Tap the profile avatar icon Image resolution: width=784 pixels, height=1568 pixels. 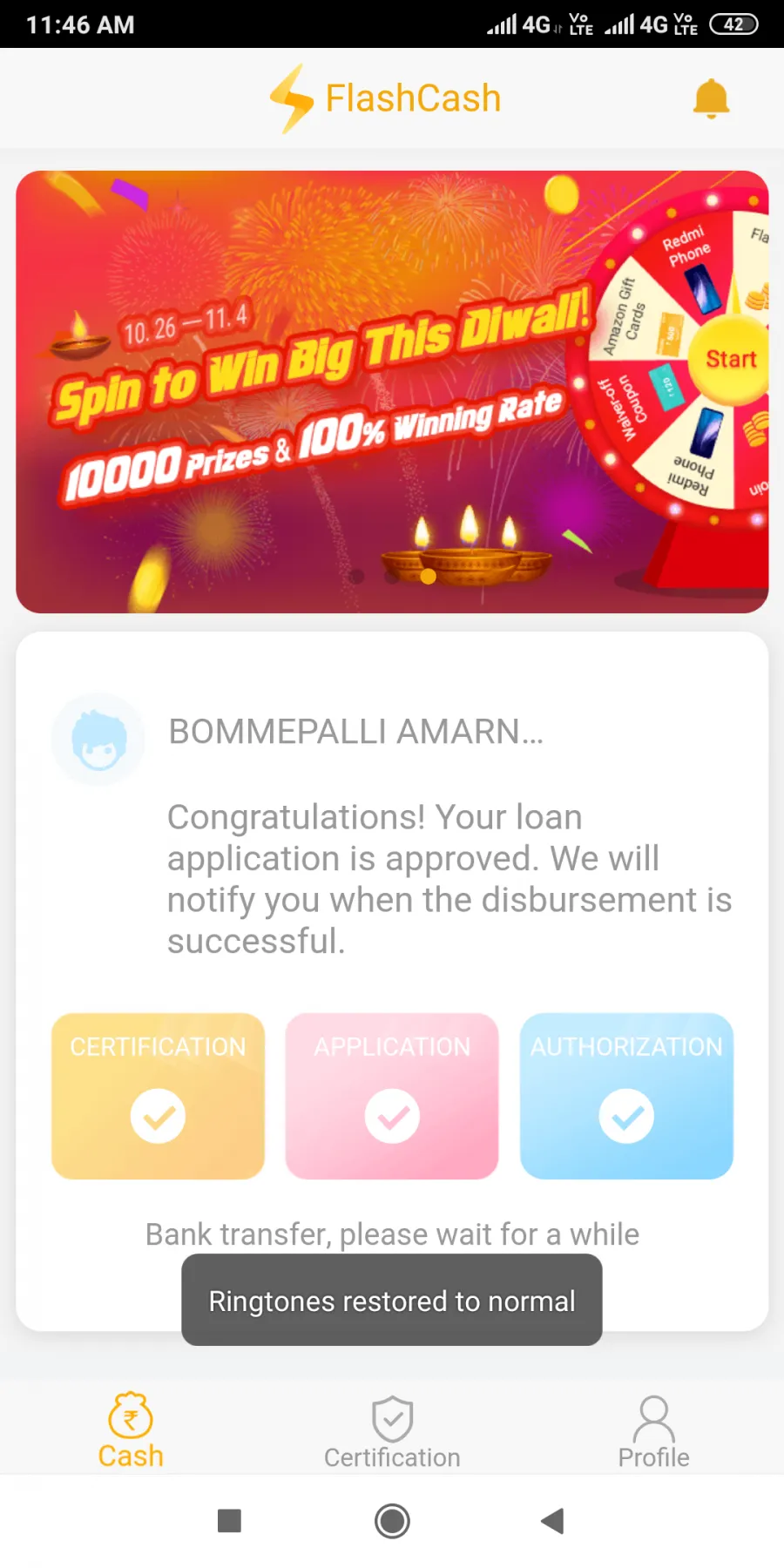[98, 740]
